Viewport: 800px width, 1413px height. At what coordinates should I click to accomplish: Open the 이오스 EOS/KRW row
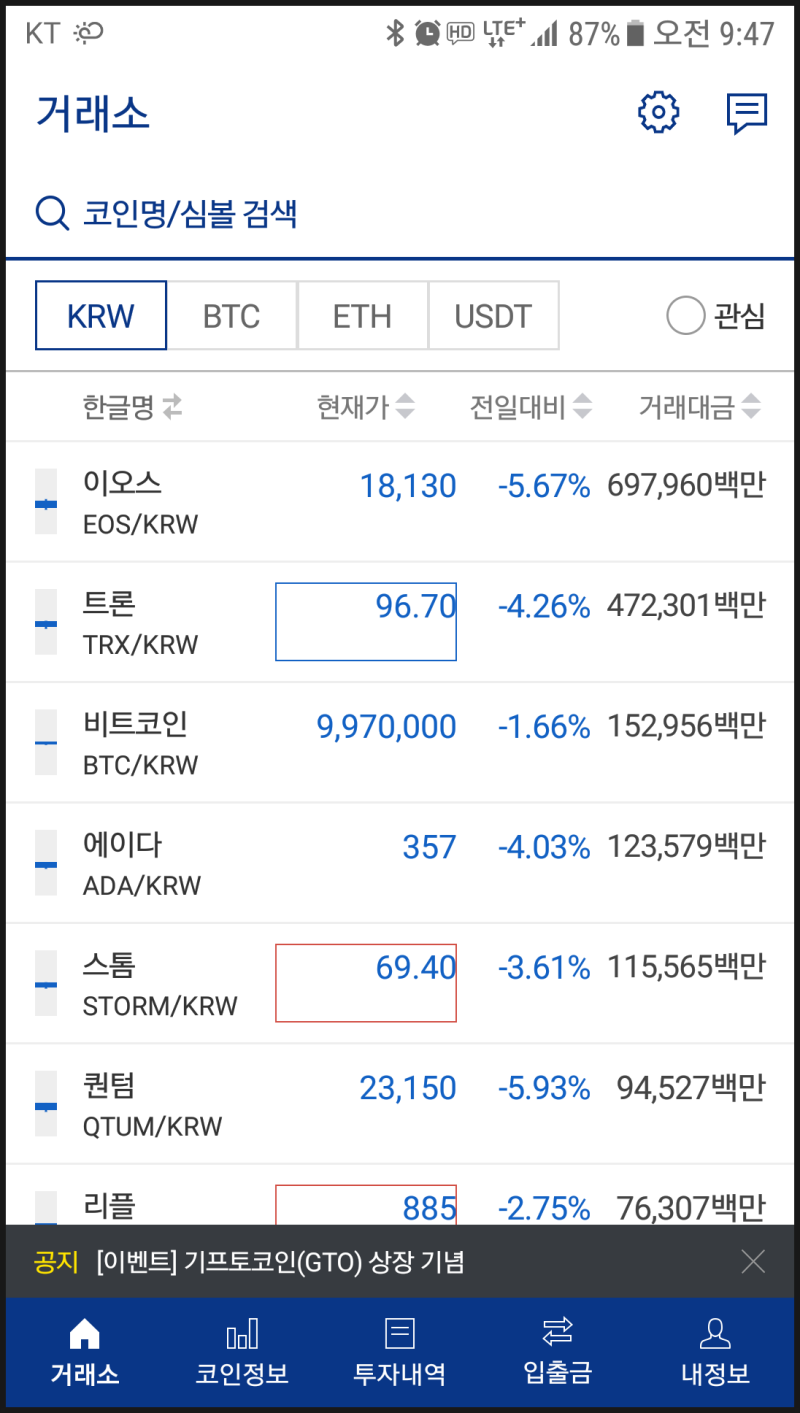click(x=400, y=502)
